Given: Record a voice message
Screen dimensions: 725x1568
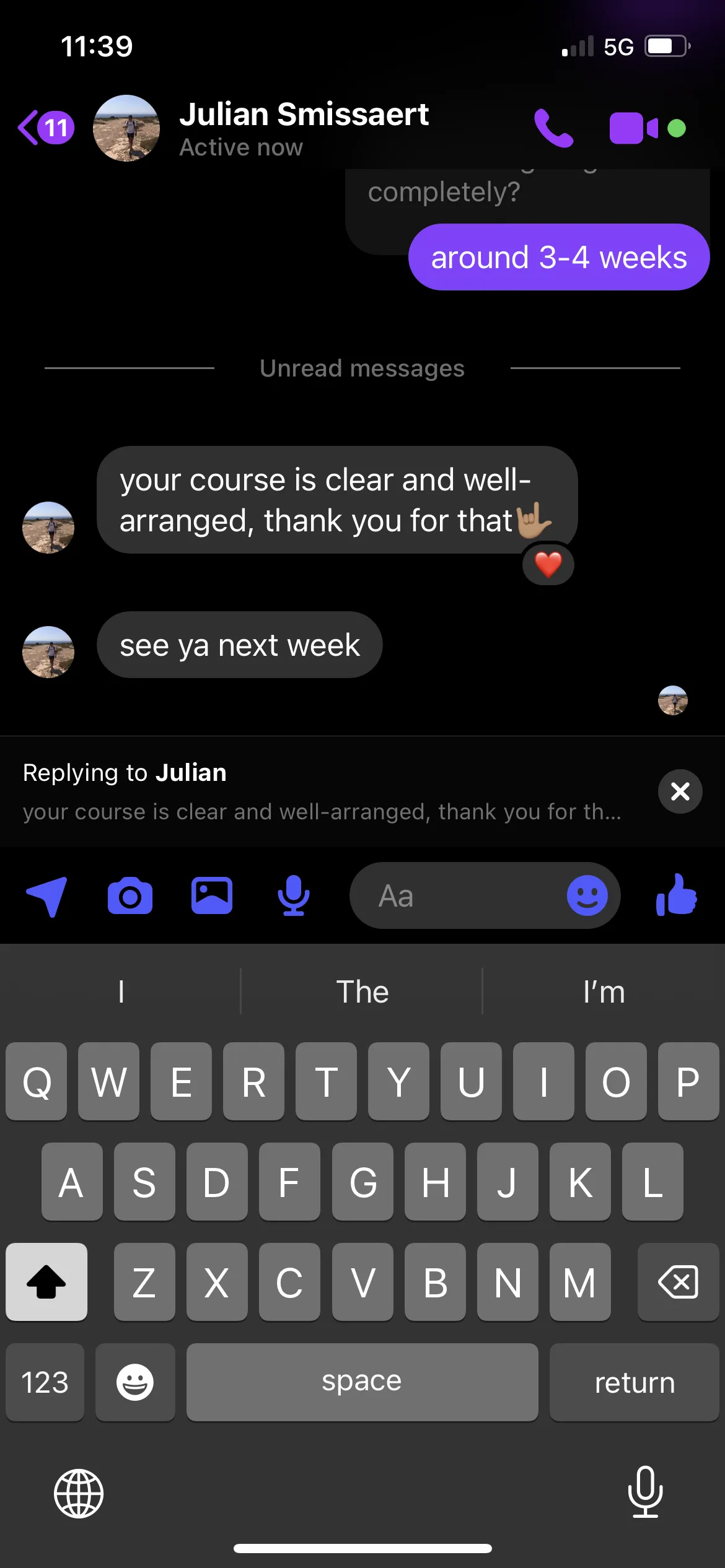Looking at the screenshot, I should (x=293, y=896).
